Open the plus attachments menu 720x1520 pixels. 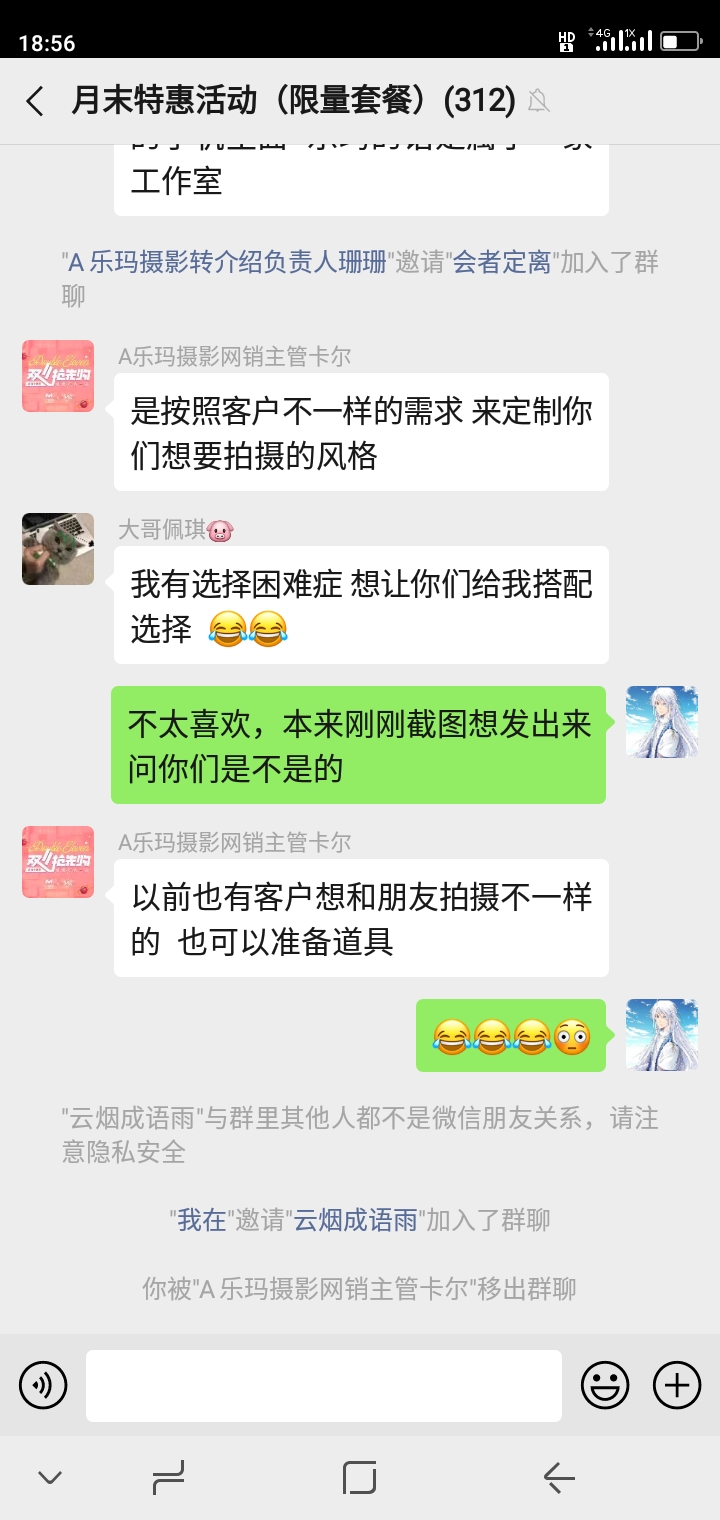677,1385
